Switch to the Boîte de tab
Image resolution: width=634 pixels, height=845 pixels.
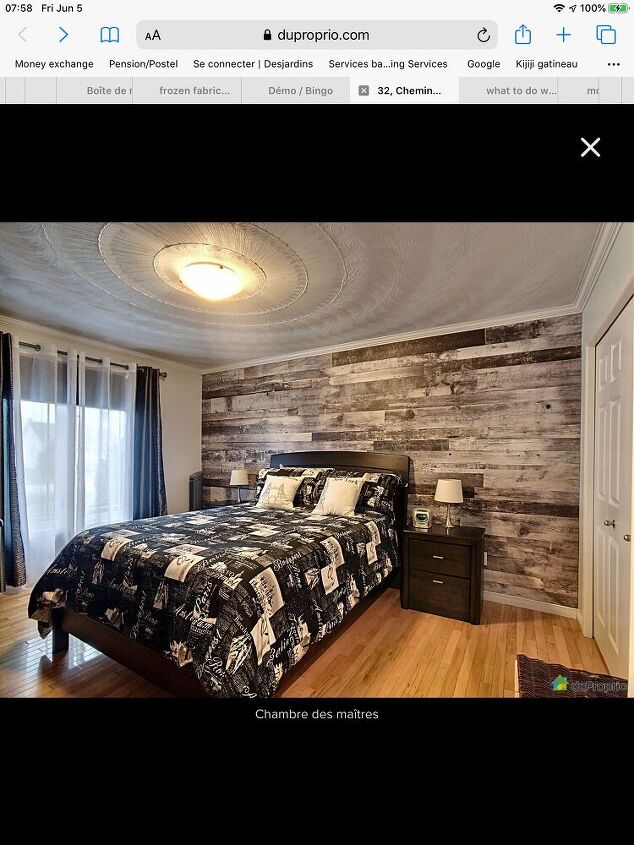(x=109, y=91)
